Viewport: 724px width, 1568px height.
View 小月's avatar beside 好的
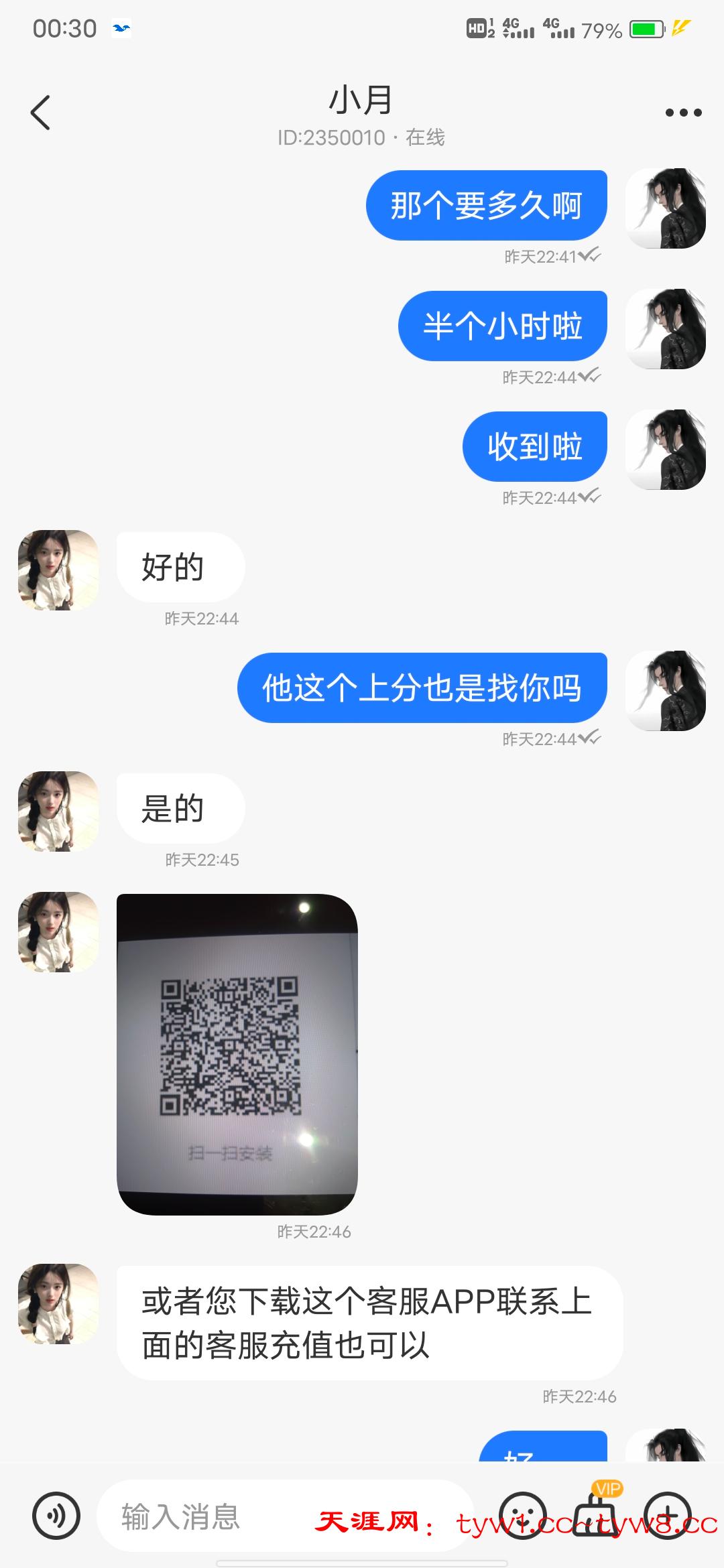pyautogui.click(x=58, y=570)
